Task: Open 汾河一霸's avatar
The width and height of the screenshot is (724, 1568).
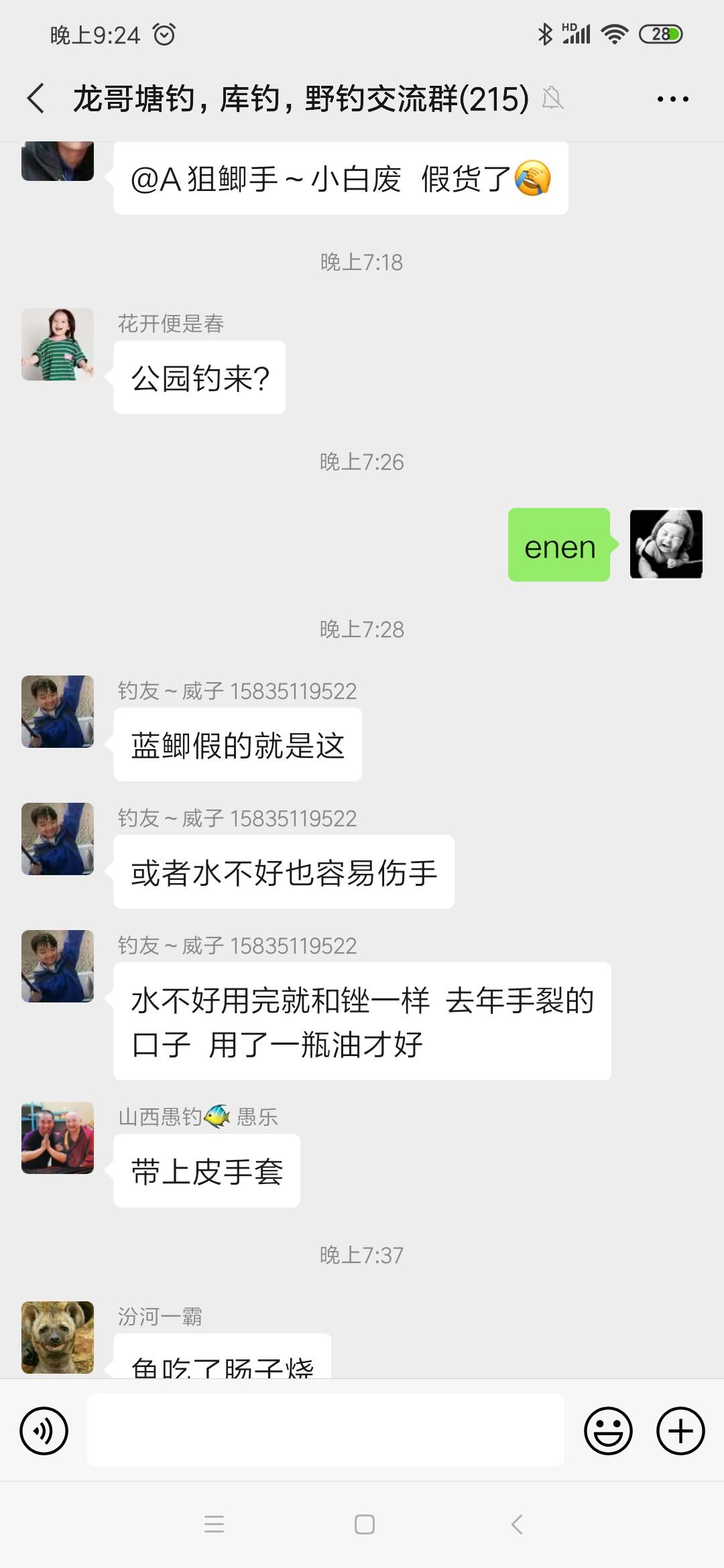Action: coord(58,1337)
